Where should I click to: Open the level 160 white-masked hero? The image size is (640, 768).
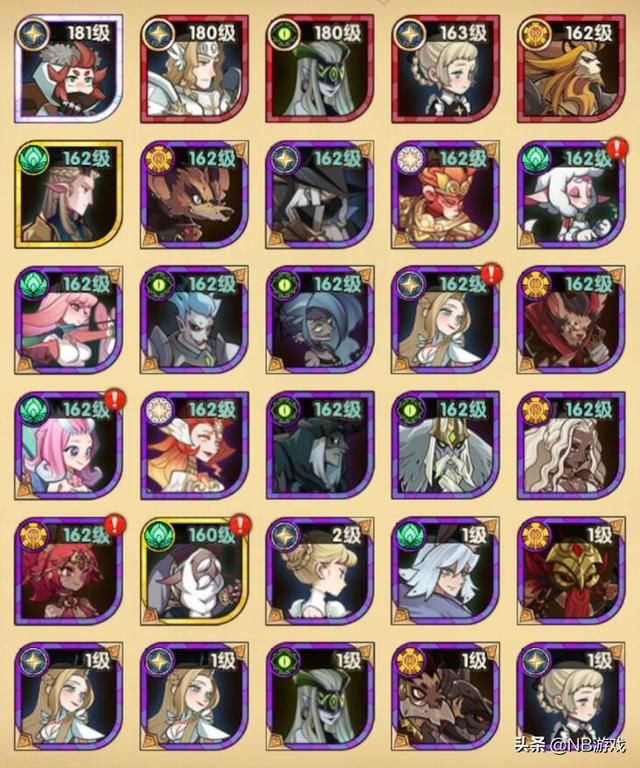[194, 570]
